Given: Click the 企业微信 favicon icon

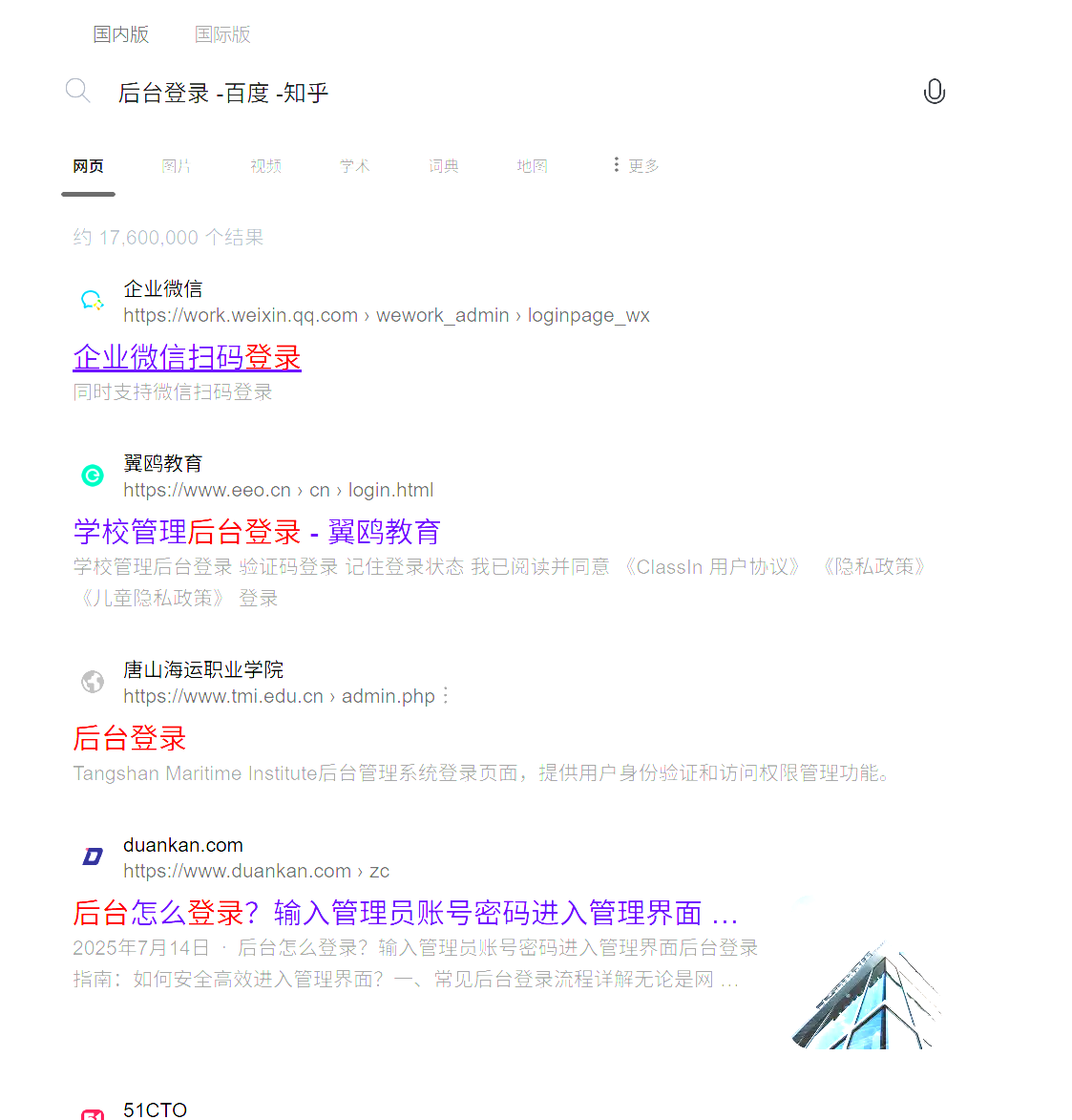Looking at the screenshot, I should (x=92, y=299).
